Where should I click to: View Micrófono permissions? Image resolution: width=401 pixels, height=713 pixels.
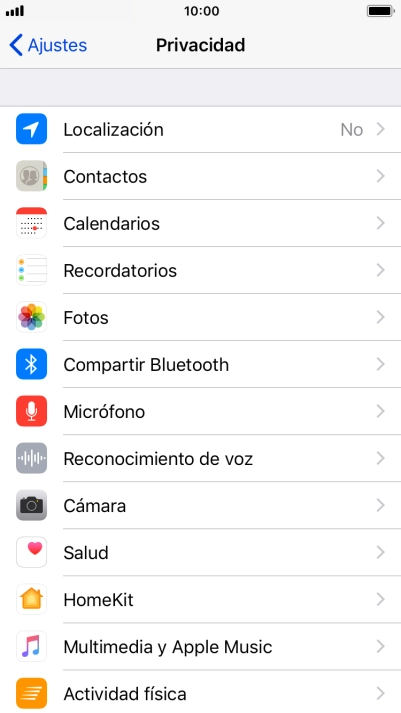coord(200,412)
